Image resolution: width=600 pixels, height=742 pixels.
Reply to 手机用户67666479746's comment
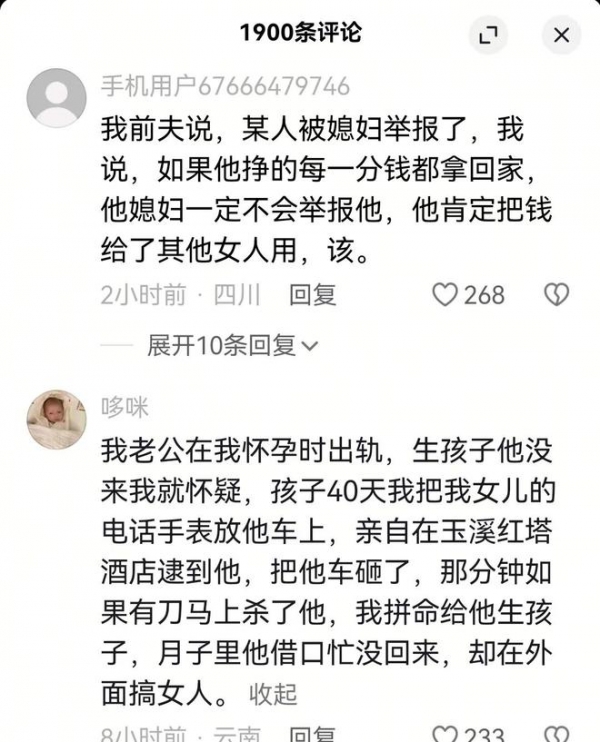point(312,294)
